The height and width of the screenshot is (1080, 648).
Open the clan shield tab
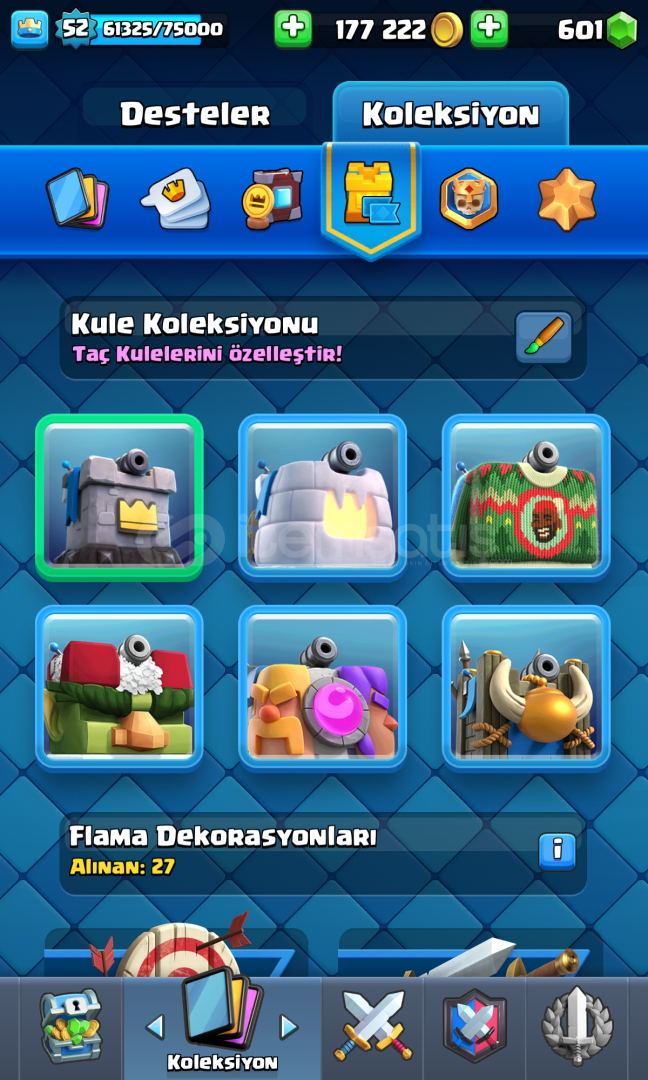pyautogui.click(x=474, y=1026)
